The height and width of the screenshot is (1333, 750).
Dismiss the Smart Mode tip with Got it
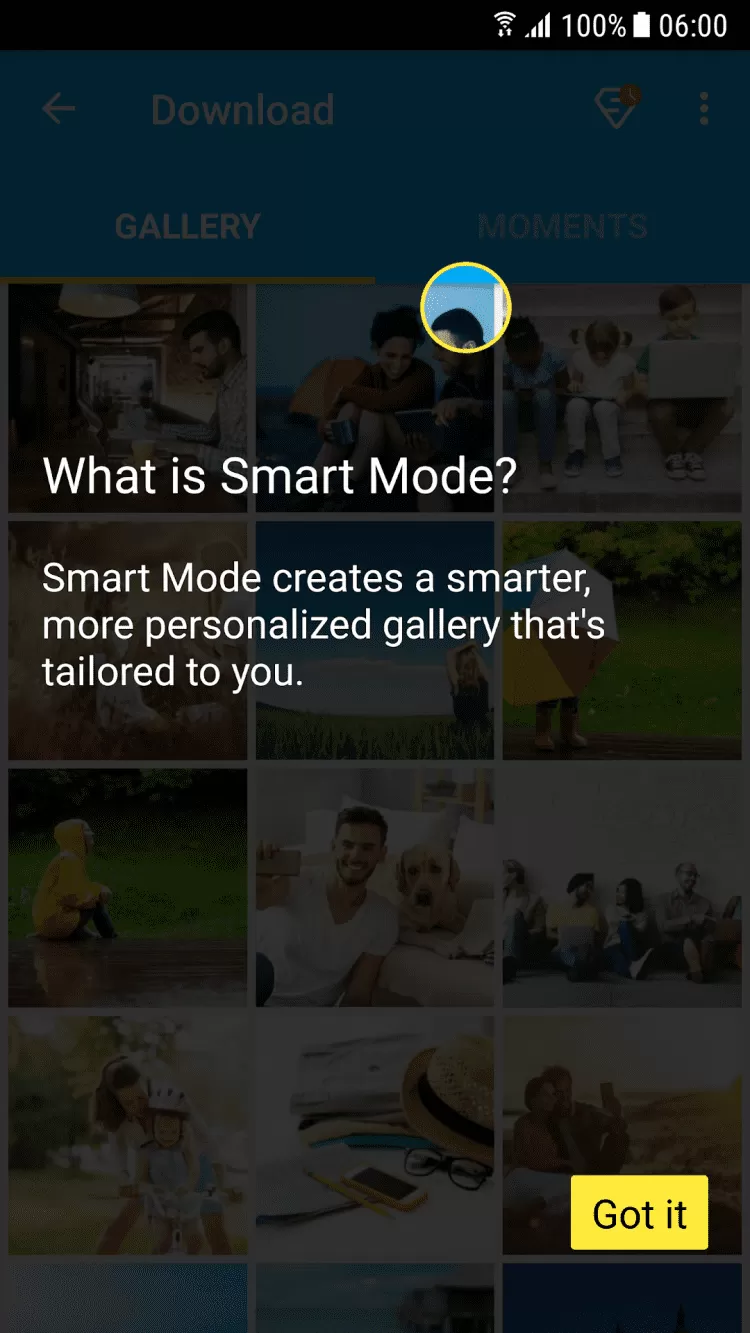639,1213
